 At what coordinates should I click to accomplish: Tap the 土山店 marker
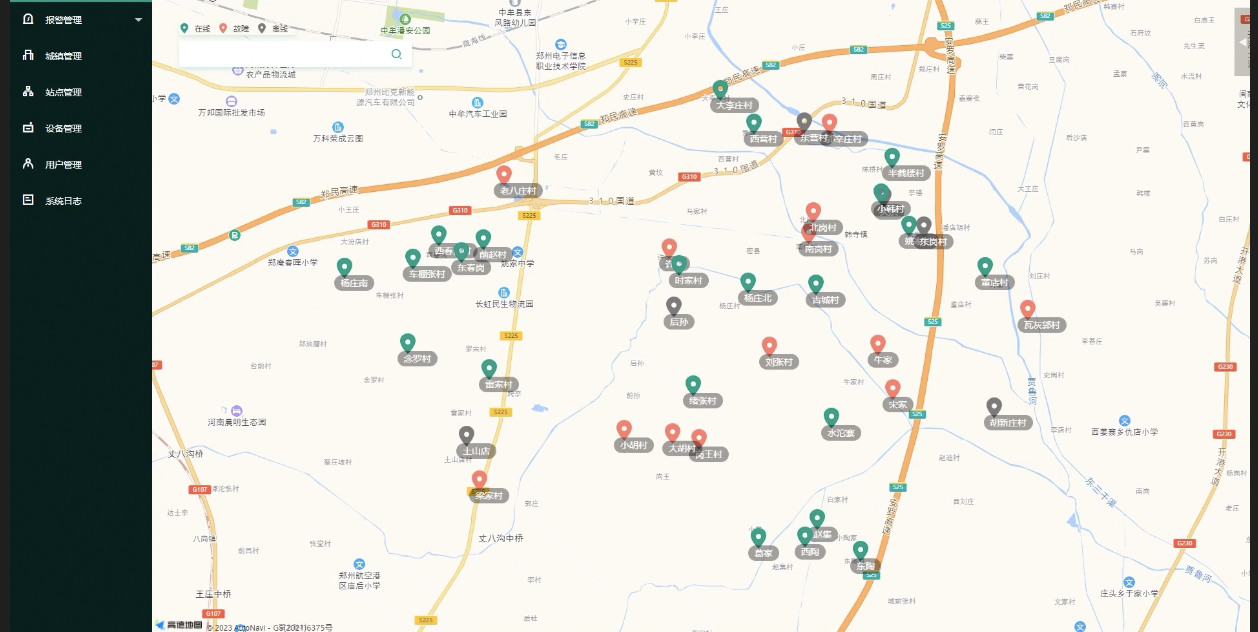(x=466, y=436)
